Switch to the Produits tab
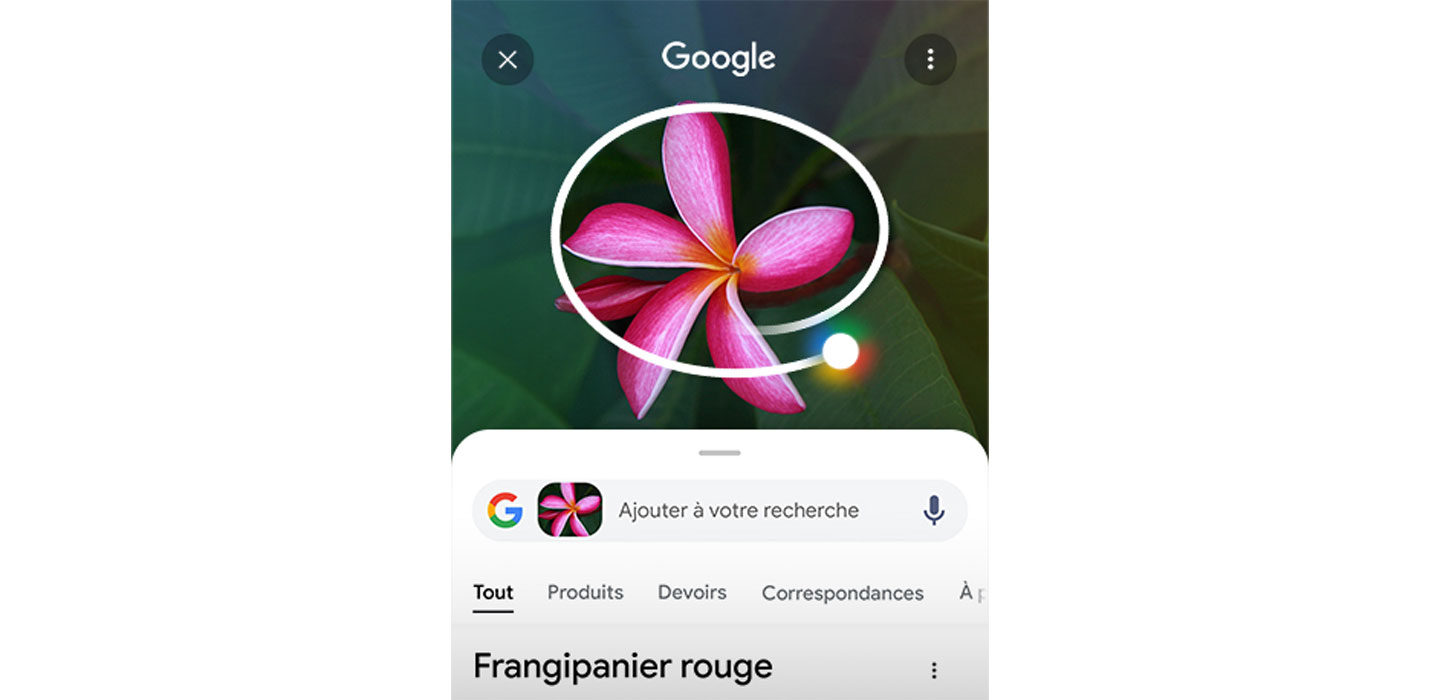The height and width of the screenshot is (700, 1440). pos(585,592)
